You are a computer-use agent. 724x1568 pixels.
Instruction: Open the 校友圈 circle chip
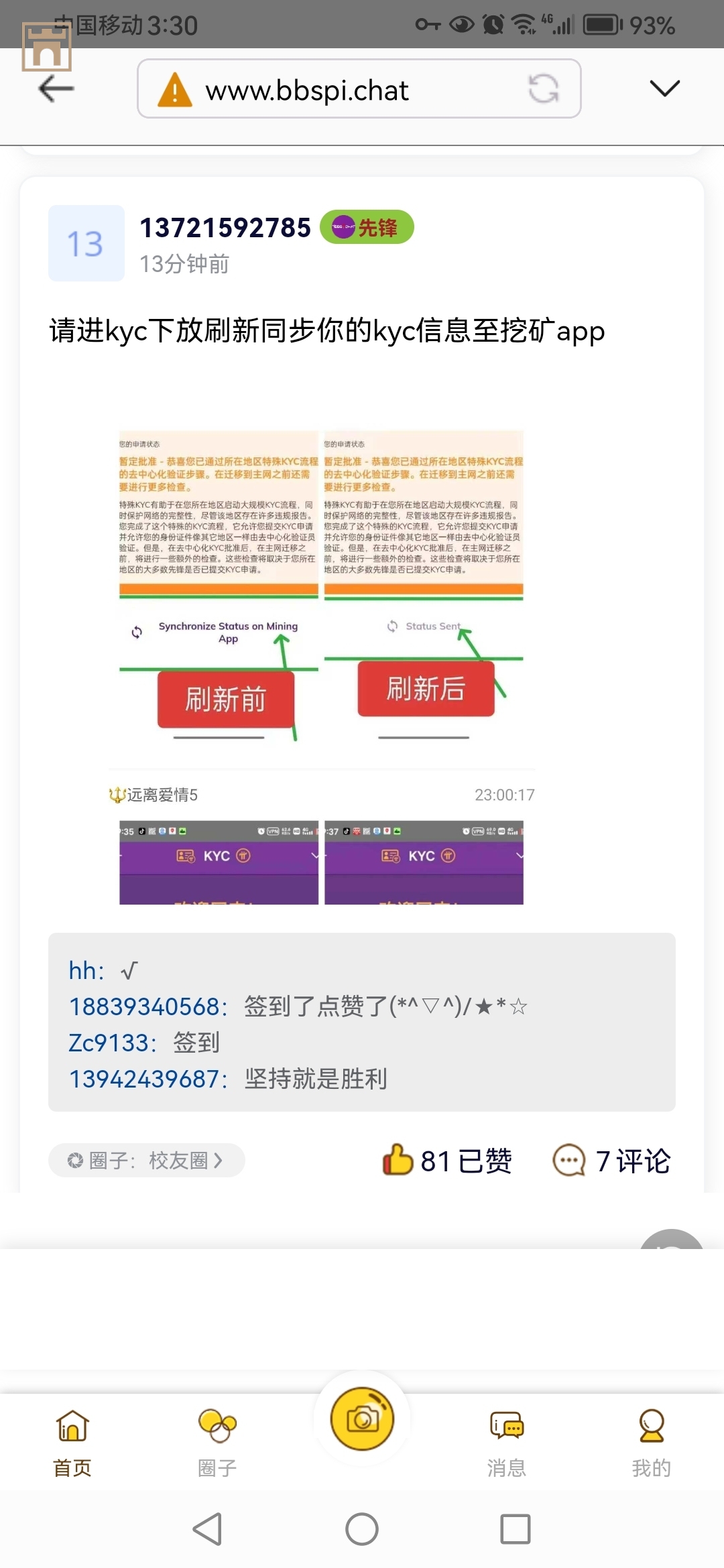point(146,1161)
